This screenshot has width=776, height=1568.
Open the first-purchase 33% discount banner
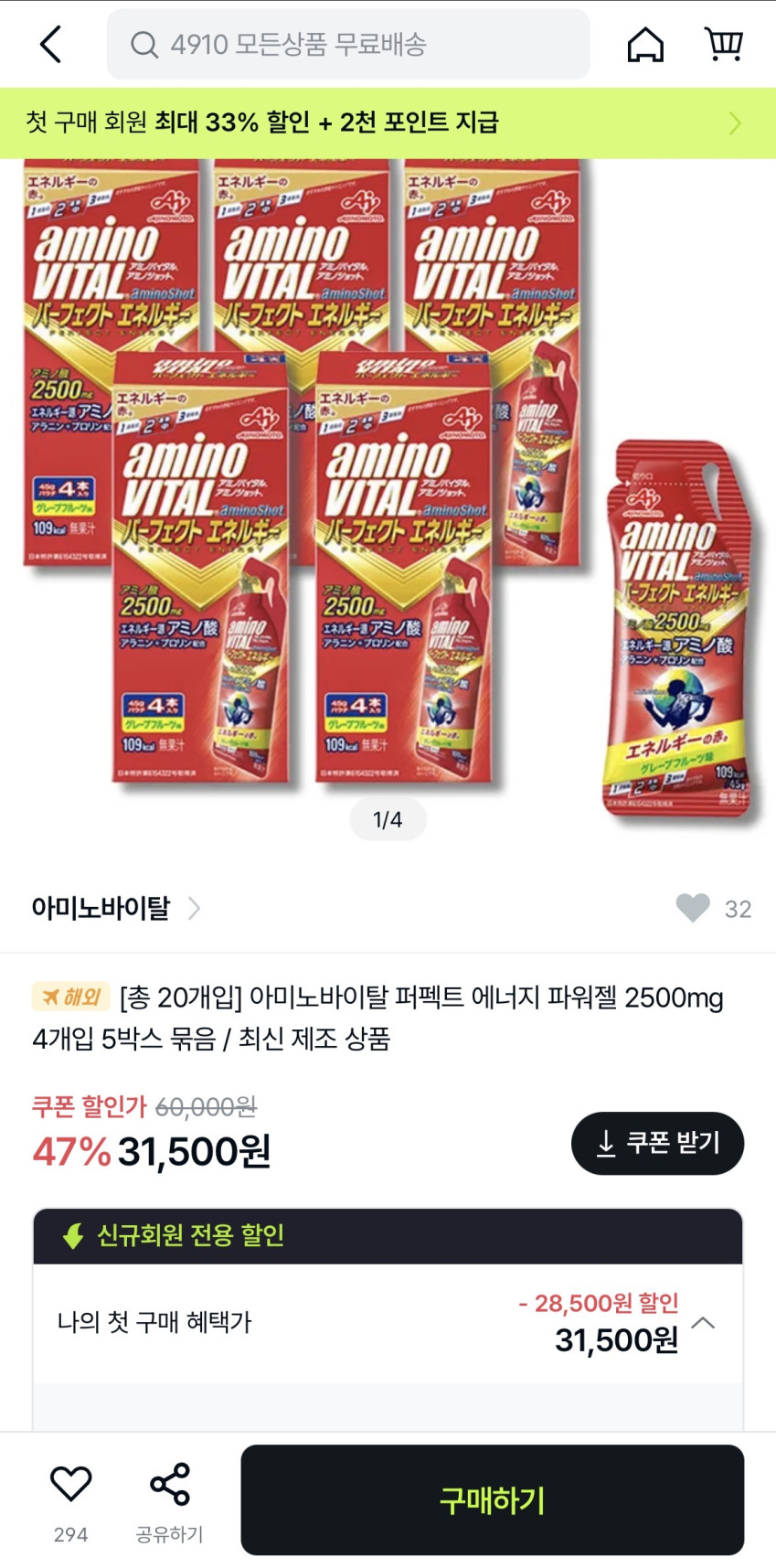(x=388, y=123)
